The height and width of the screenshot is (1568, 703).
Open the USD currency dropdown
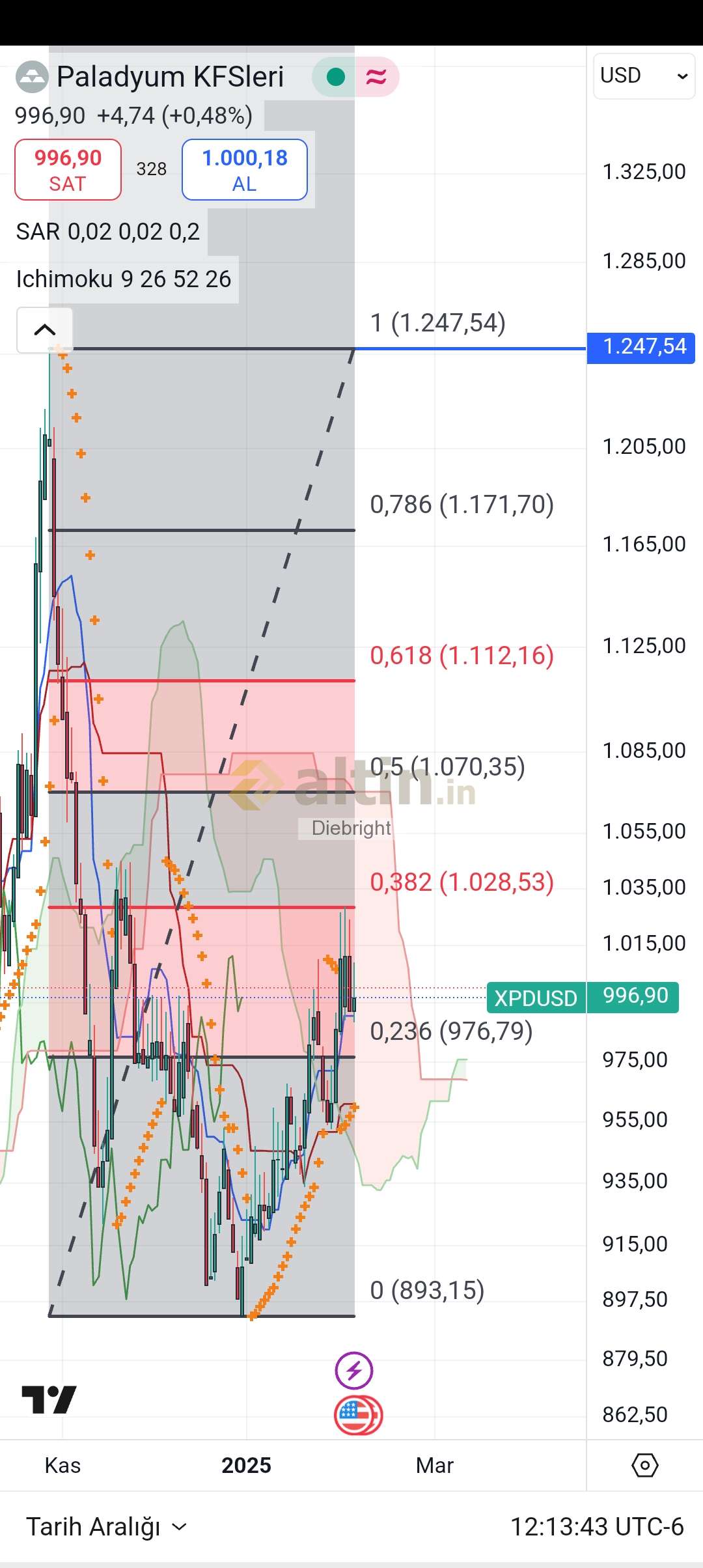[644, 76]
